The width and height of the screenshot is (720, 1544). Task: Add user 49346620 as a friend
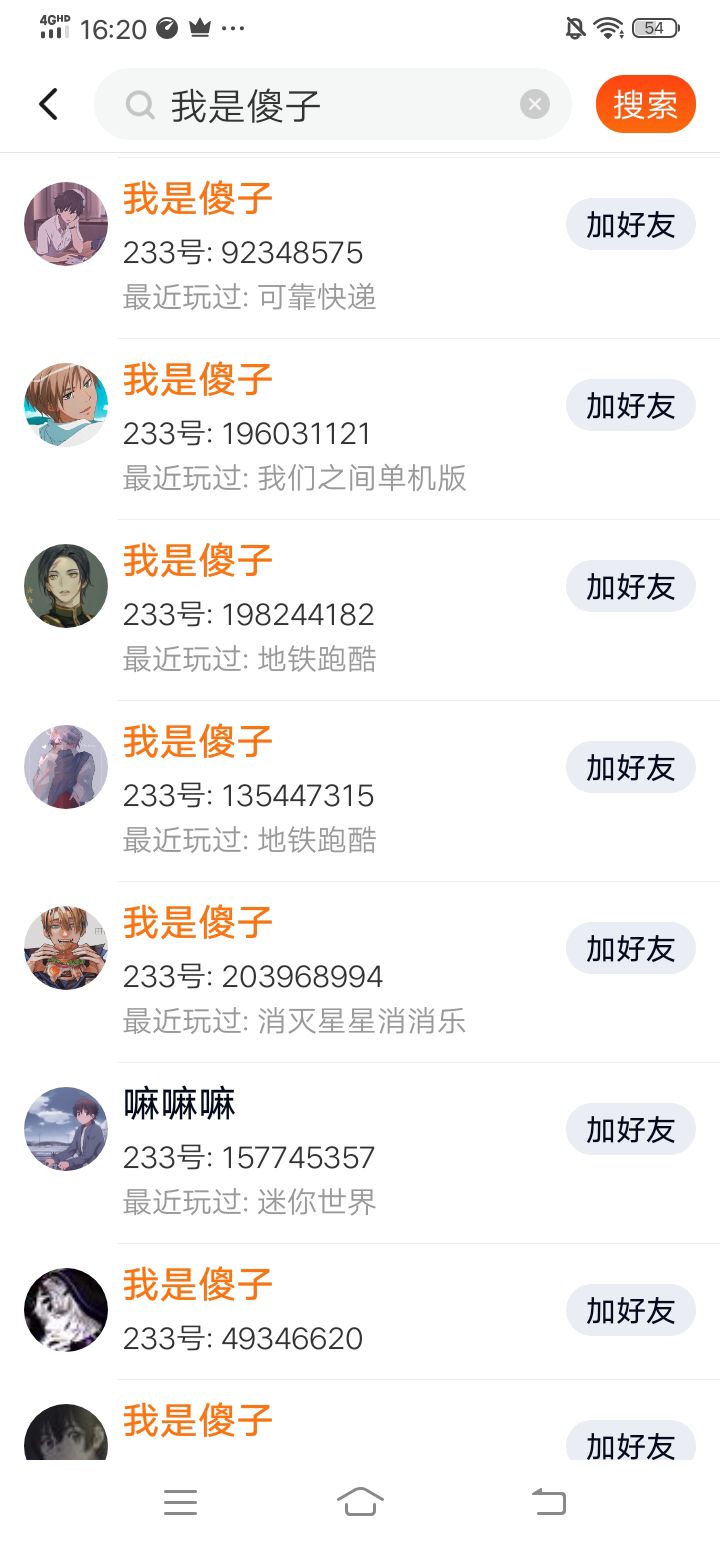(630, 1311)
